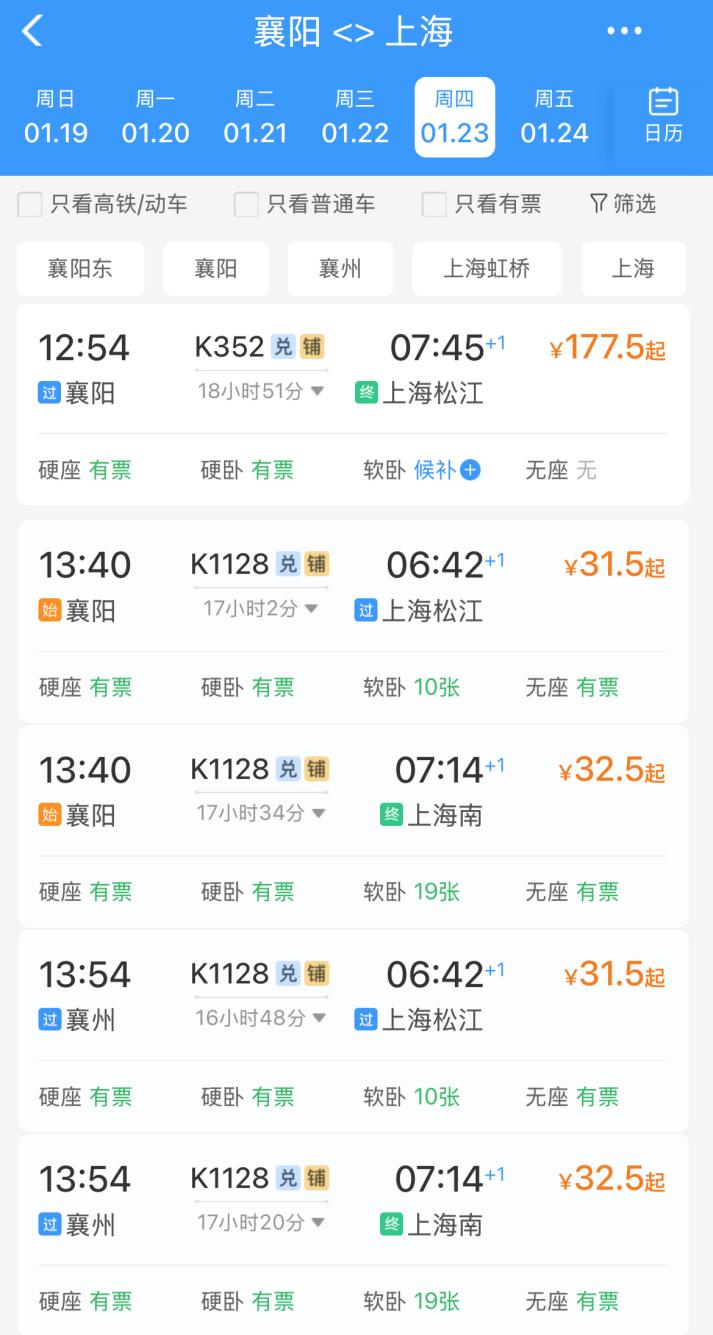Open the 日历 calendar picker

[x=663, y=116]
